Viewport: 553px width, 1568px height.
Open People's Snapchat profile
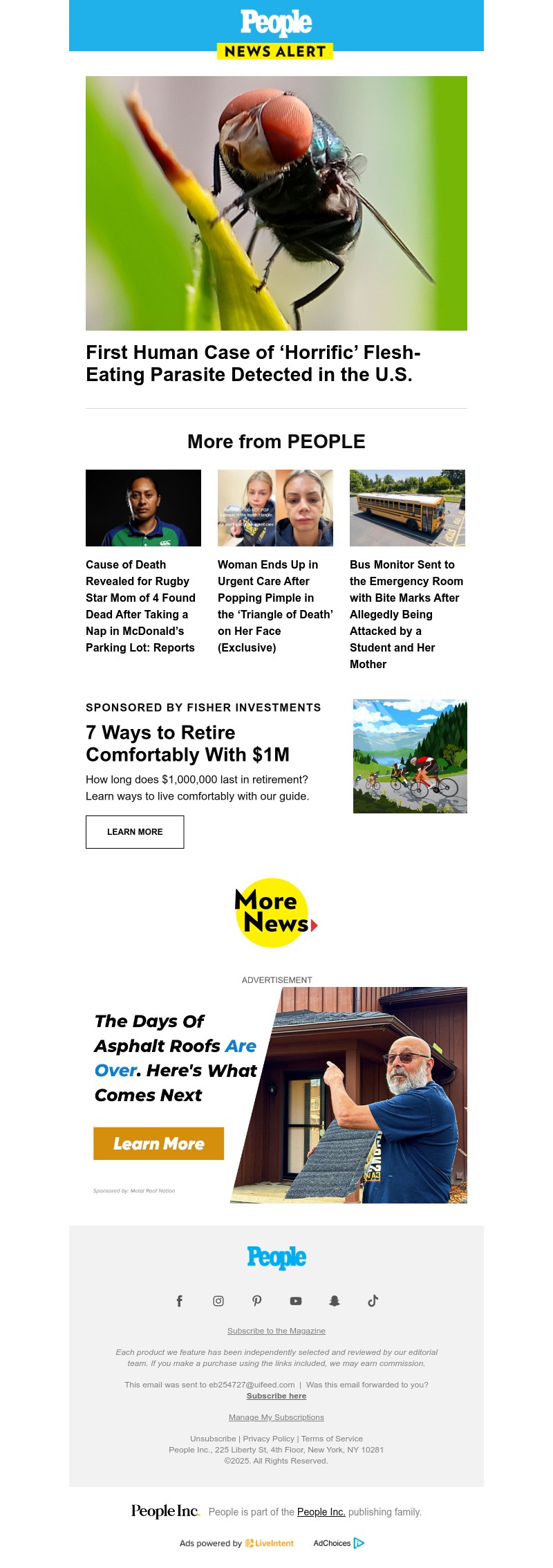point(335,1301)
